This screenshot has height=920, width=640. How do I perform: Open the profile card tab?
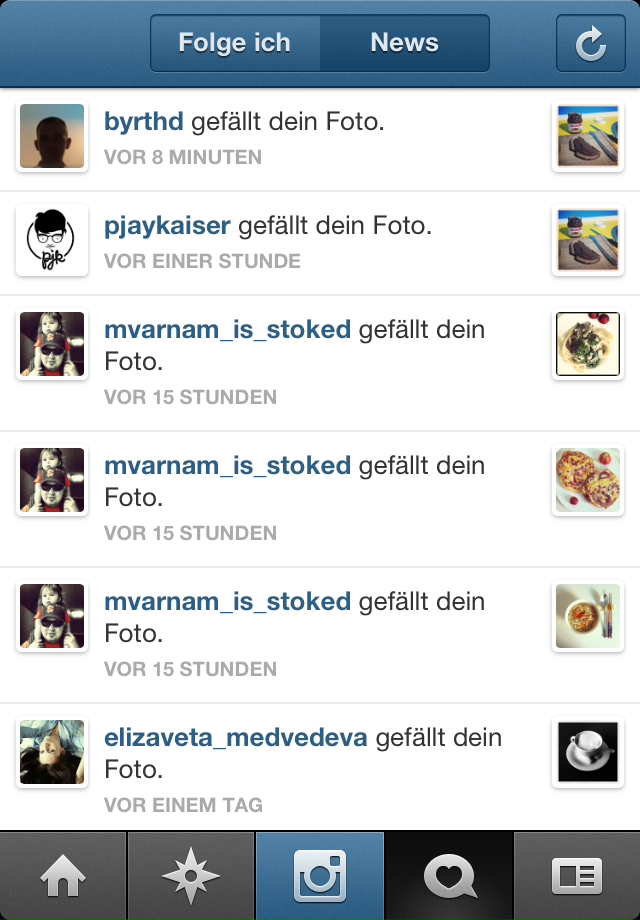coord(577,876)
